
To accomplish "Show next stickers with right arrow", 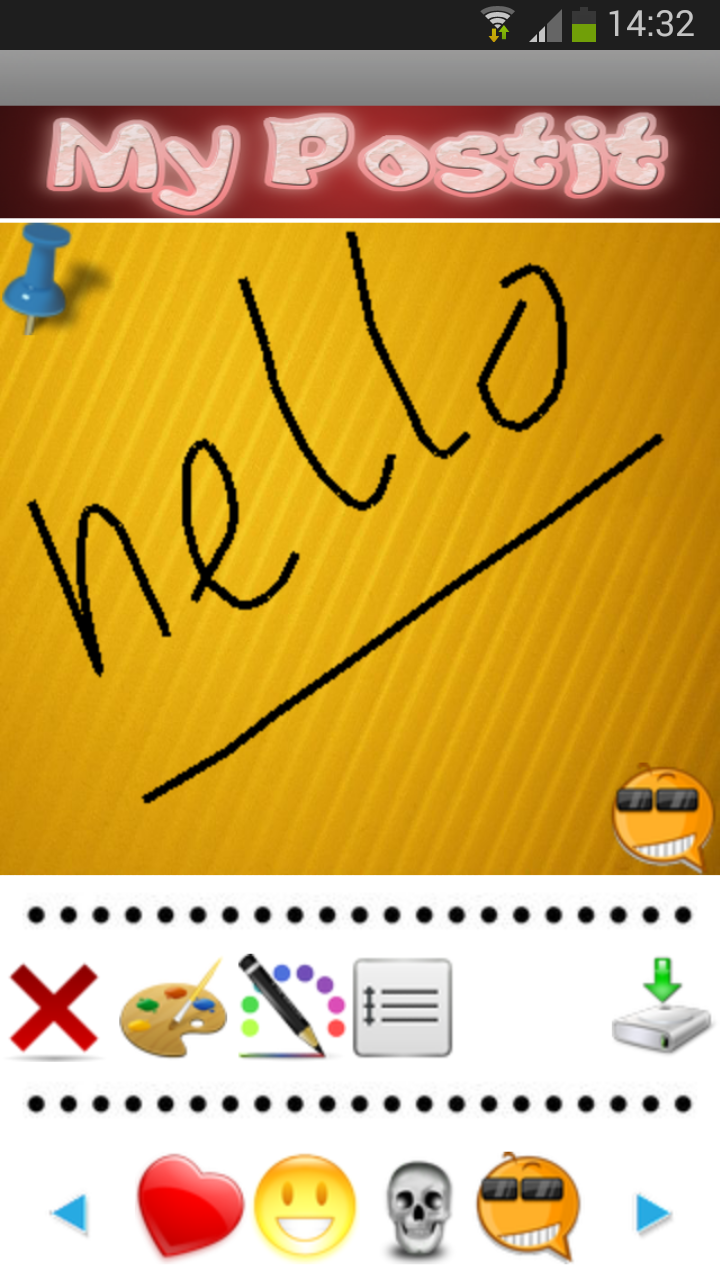I will tap(653, 1213).
